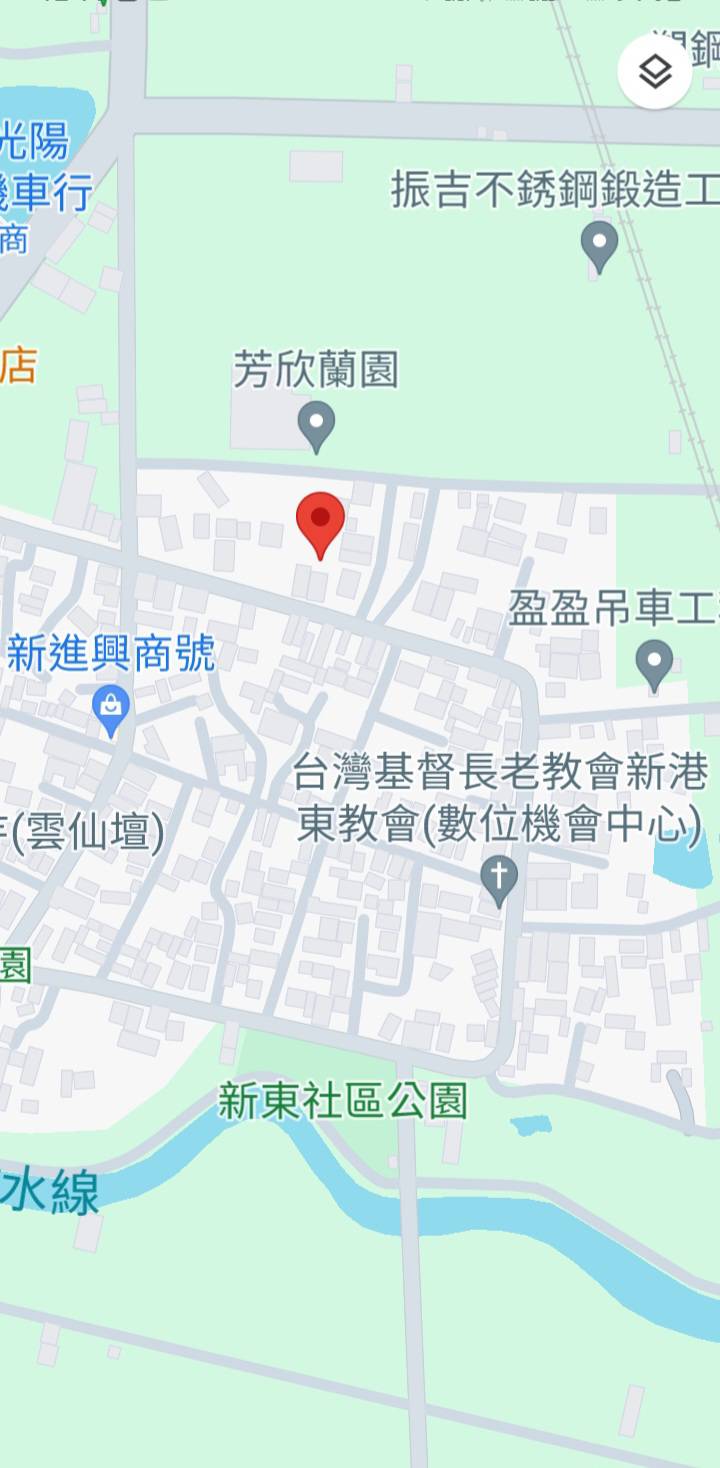Screen dimensions: 720x1468
Task: Open the 新港東教會 church marker
Action: pyautogui.click(x=499, y=879)
